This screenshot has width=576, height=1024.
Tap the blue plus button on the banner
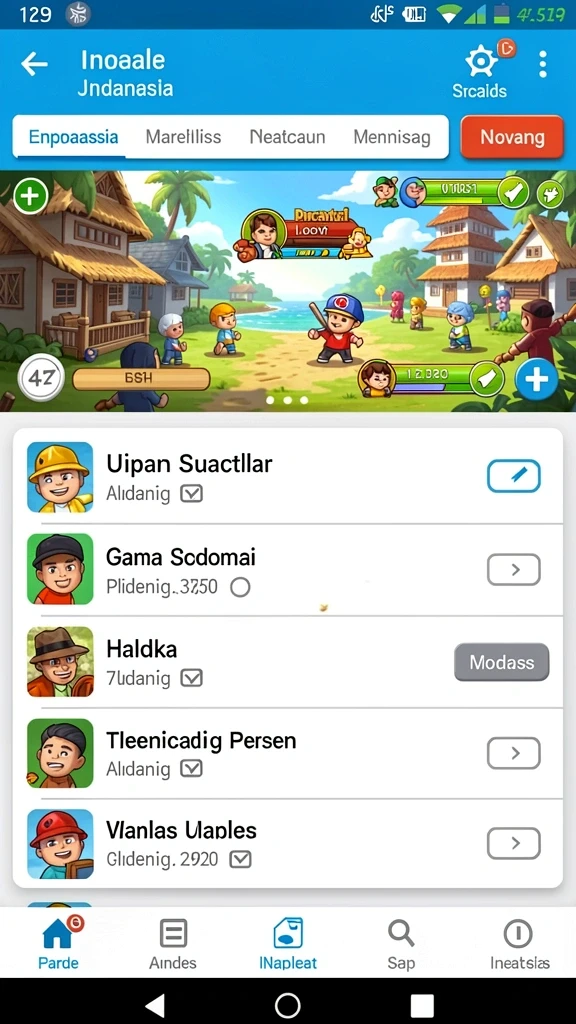coord(536,379)
